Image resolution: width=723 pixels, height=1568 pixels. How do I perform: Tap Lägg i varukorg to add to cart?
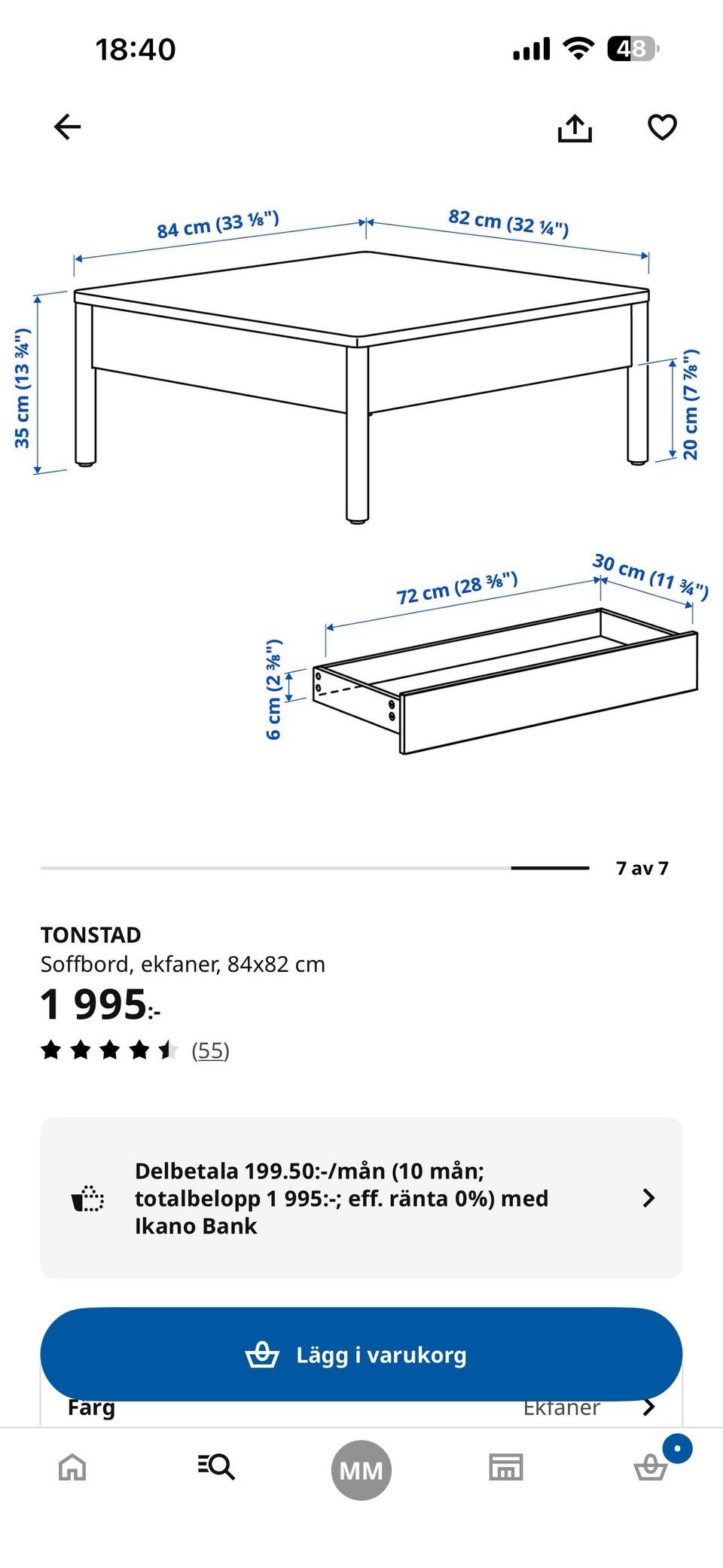[361, 1354]
